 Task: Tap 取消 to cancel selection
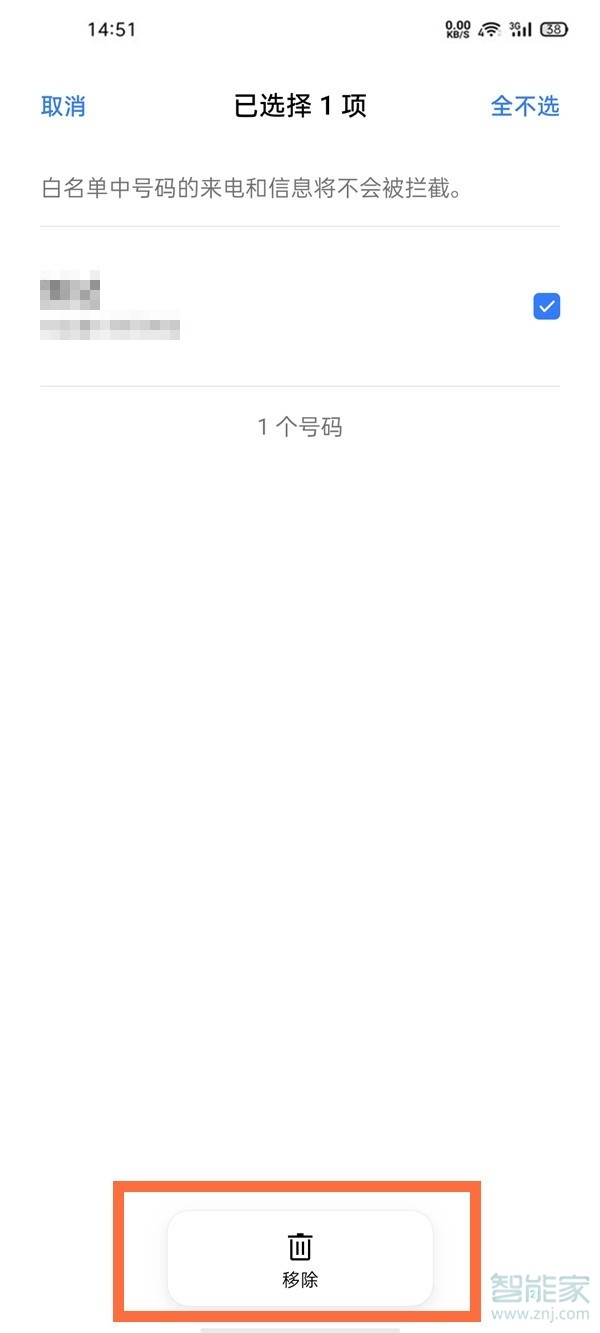point(63,107)
